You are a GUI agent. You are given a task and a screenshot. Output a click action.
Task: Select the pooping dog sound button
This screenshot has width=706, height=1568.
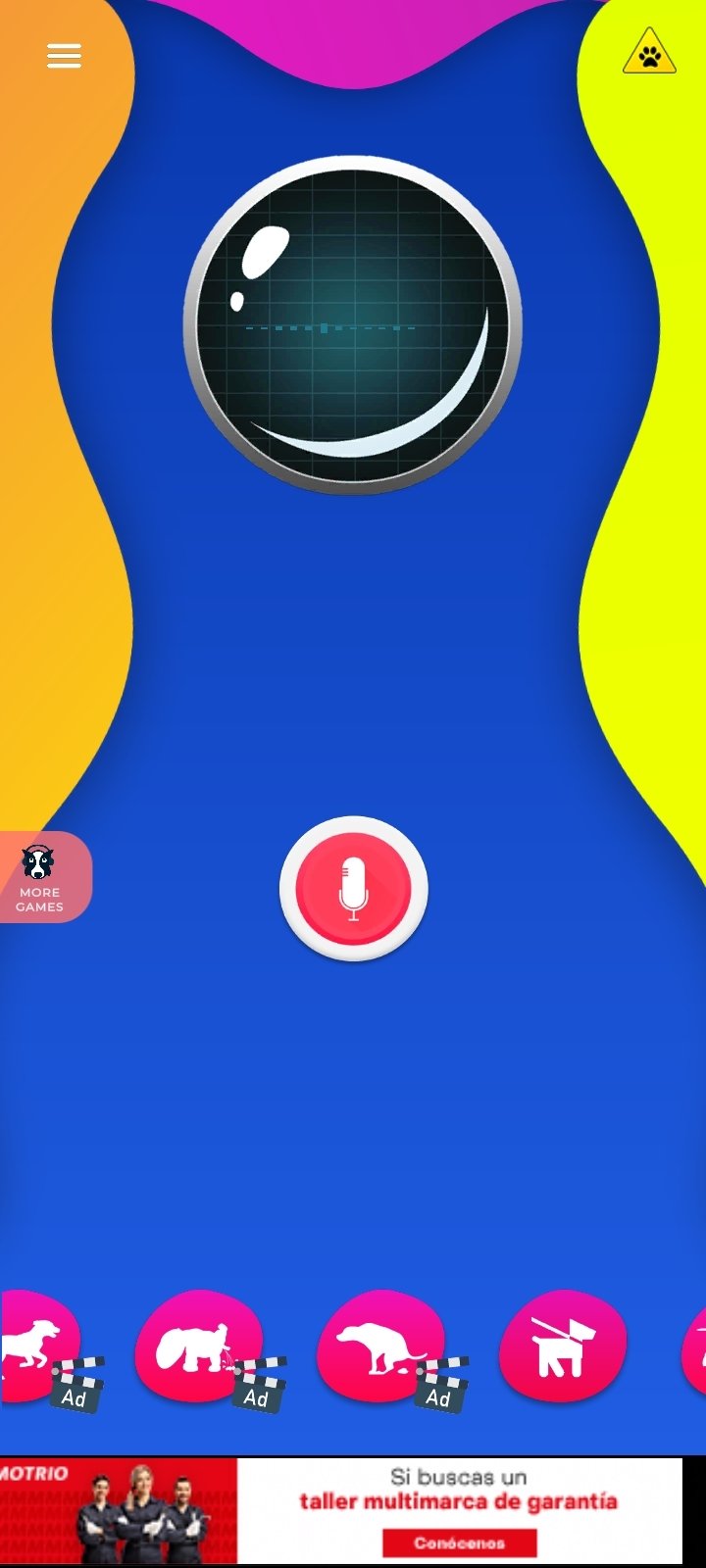tap(381, 1346)
